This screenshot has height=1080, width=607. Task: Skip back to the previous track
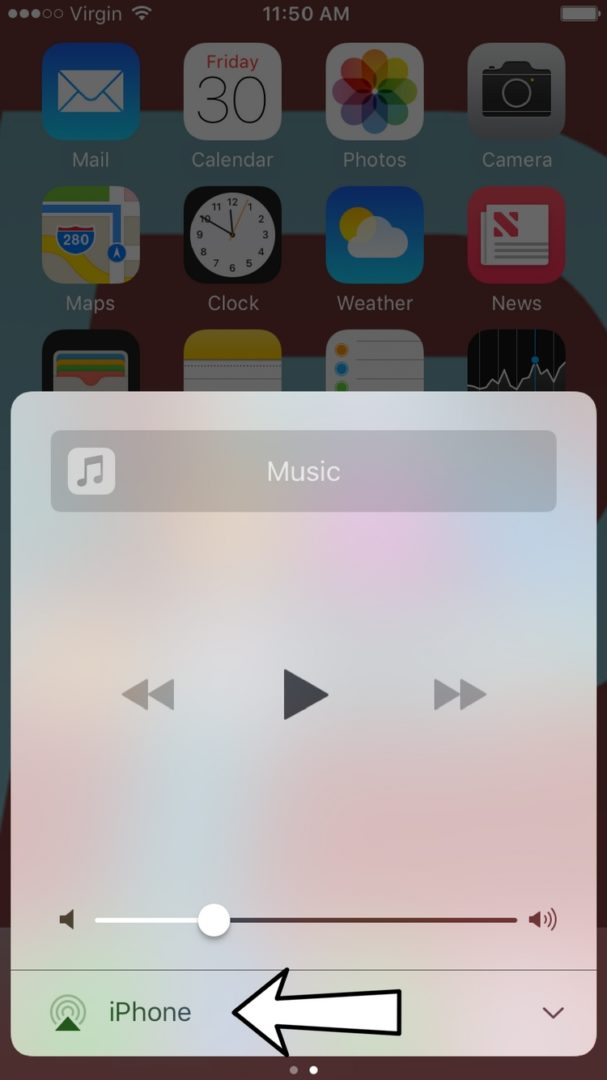(x=148, y=694)
